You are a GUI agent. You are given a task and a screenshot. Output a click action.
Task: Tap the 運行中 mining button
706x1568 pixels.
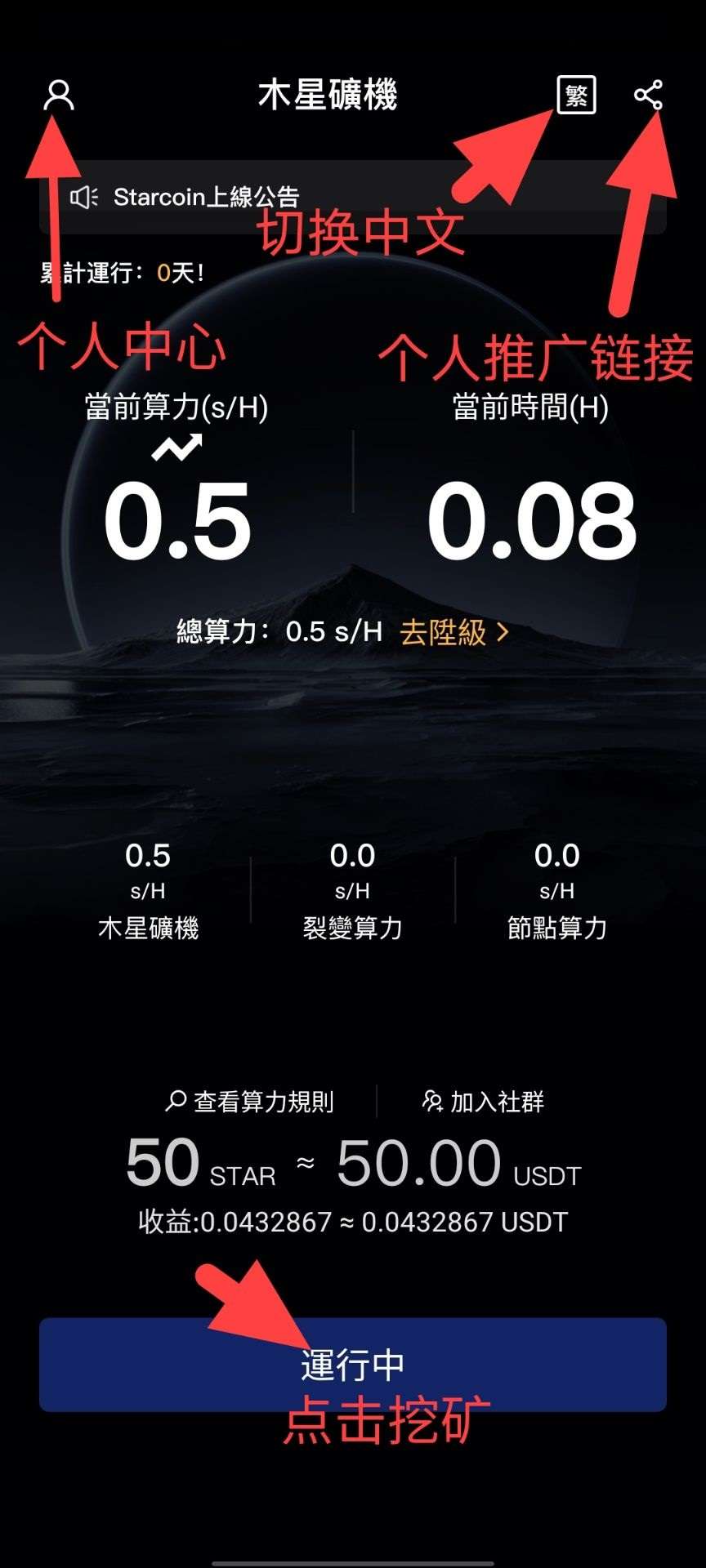(353, 1364)
